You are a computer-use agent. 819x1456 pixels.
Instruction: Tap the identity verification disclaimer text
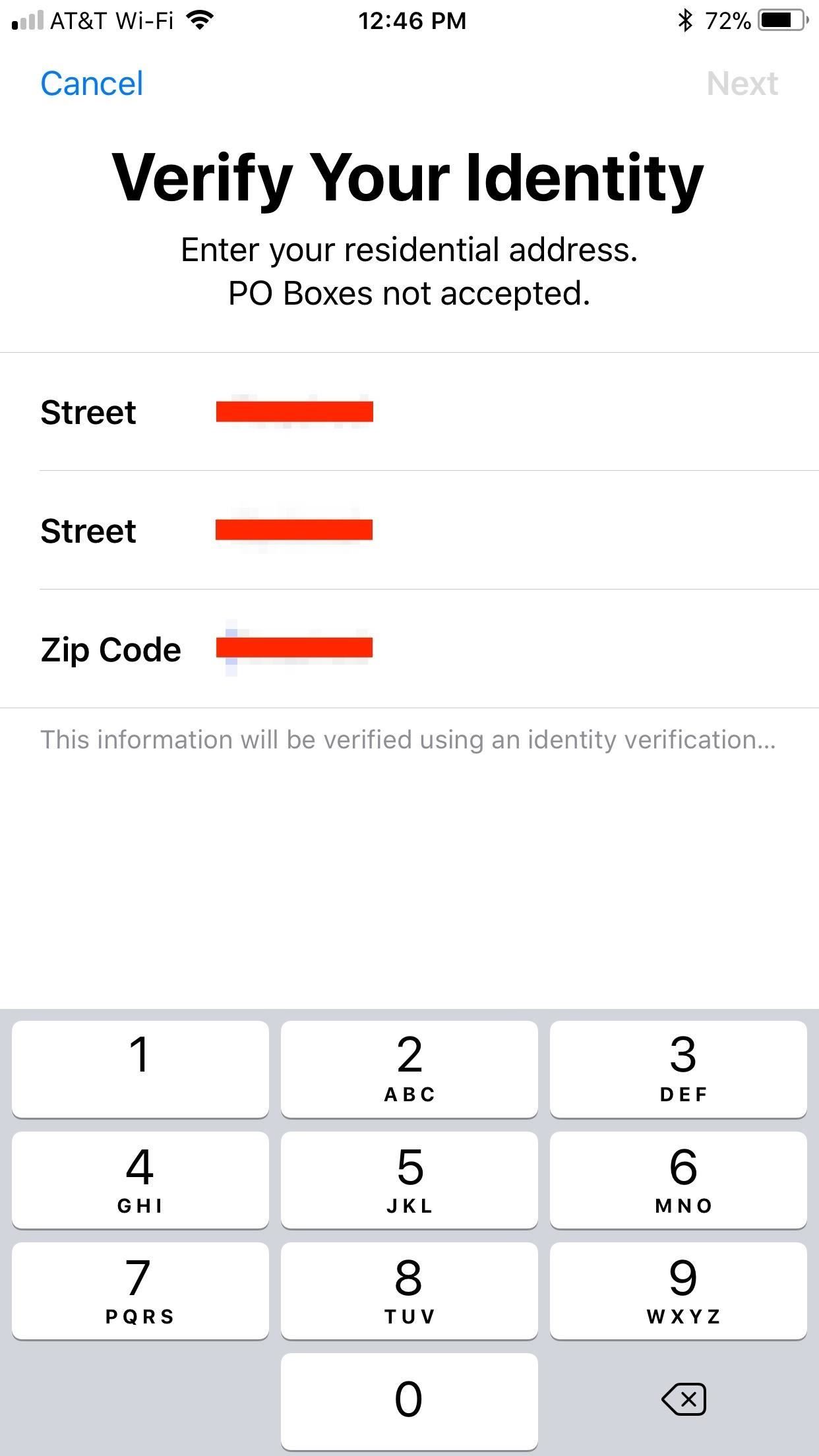click(409, 739)
